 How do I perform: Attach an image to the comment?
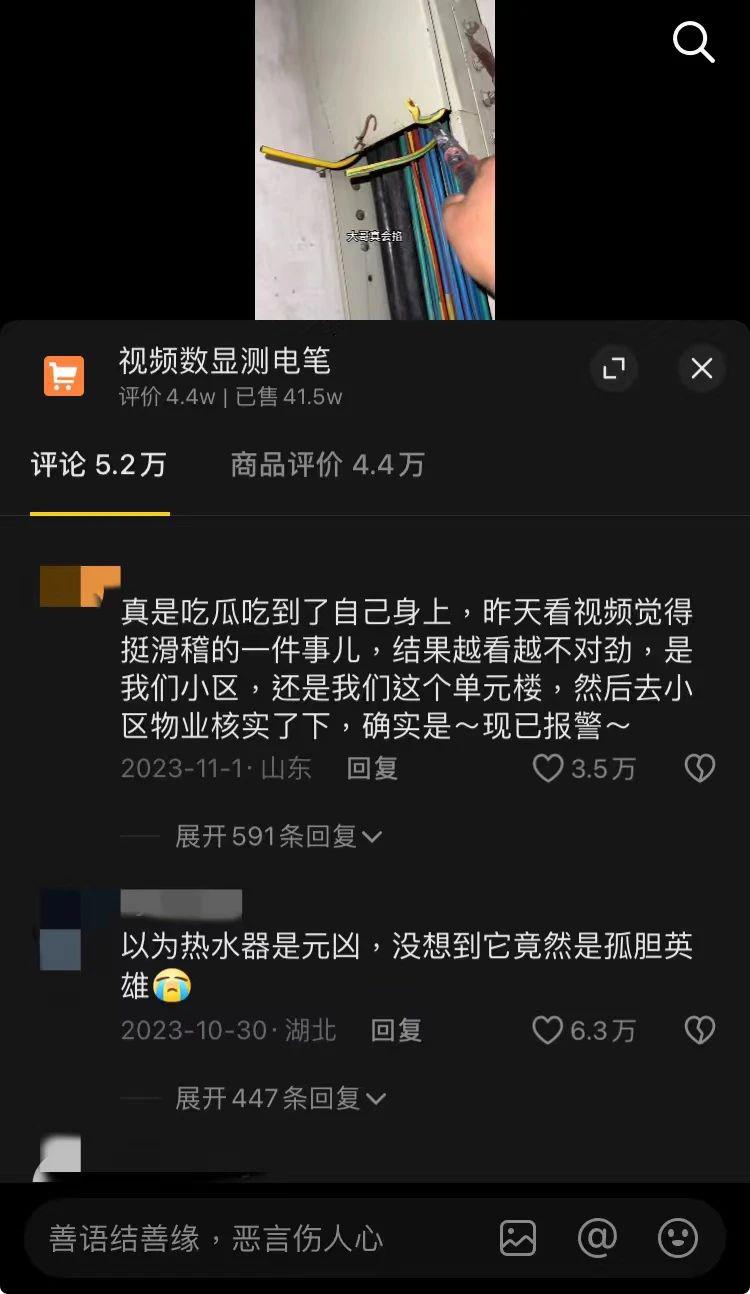pyautogui.click(x=518, y=1238)
